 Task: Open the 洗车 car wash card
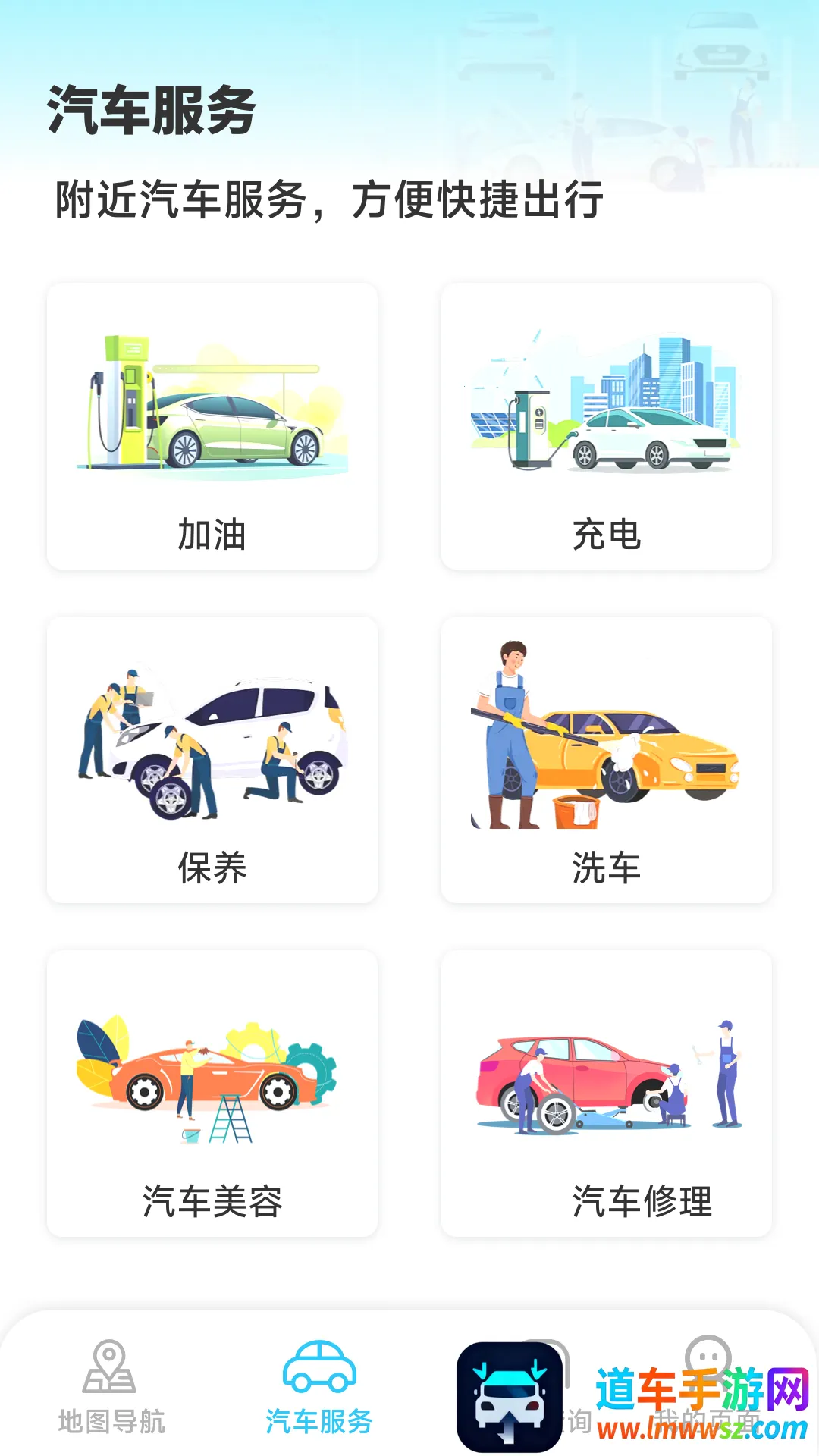607,760
